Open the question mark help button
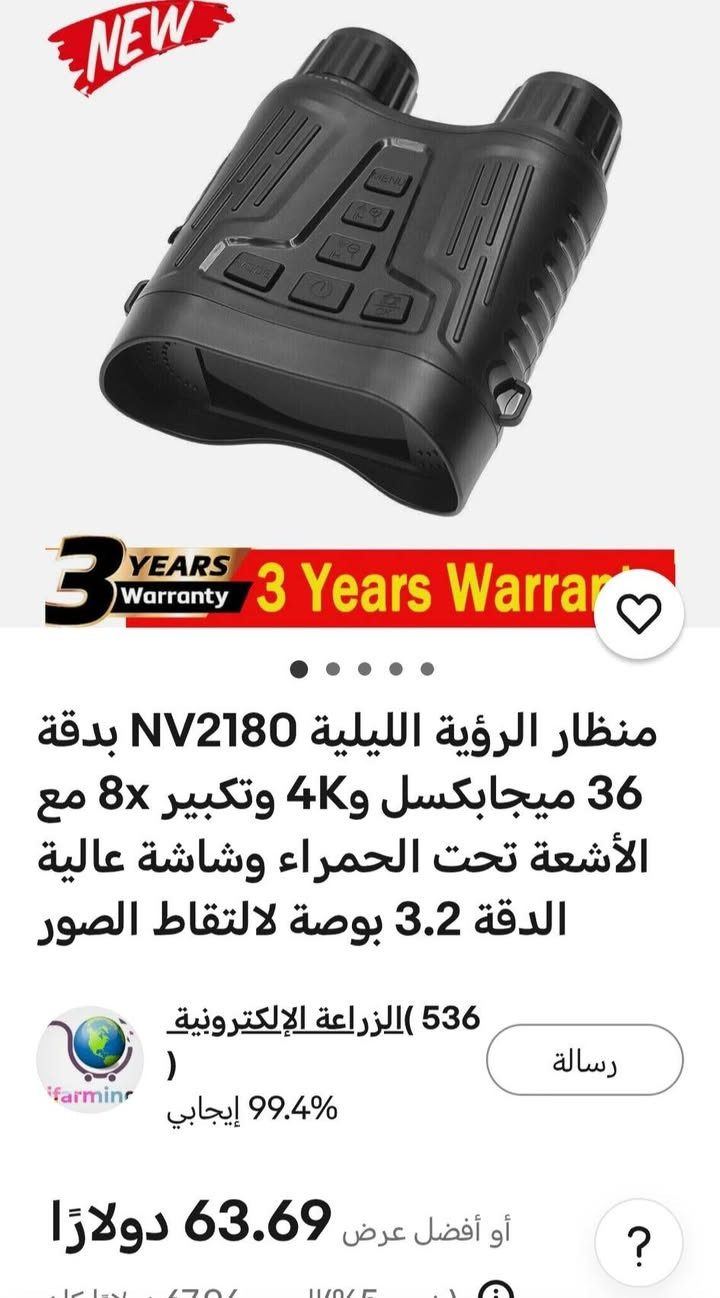The height and width of the screenshot is (1298, 720). pyautogui.click(x=638, y=1243)
